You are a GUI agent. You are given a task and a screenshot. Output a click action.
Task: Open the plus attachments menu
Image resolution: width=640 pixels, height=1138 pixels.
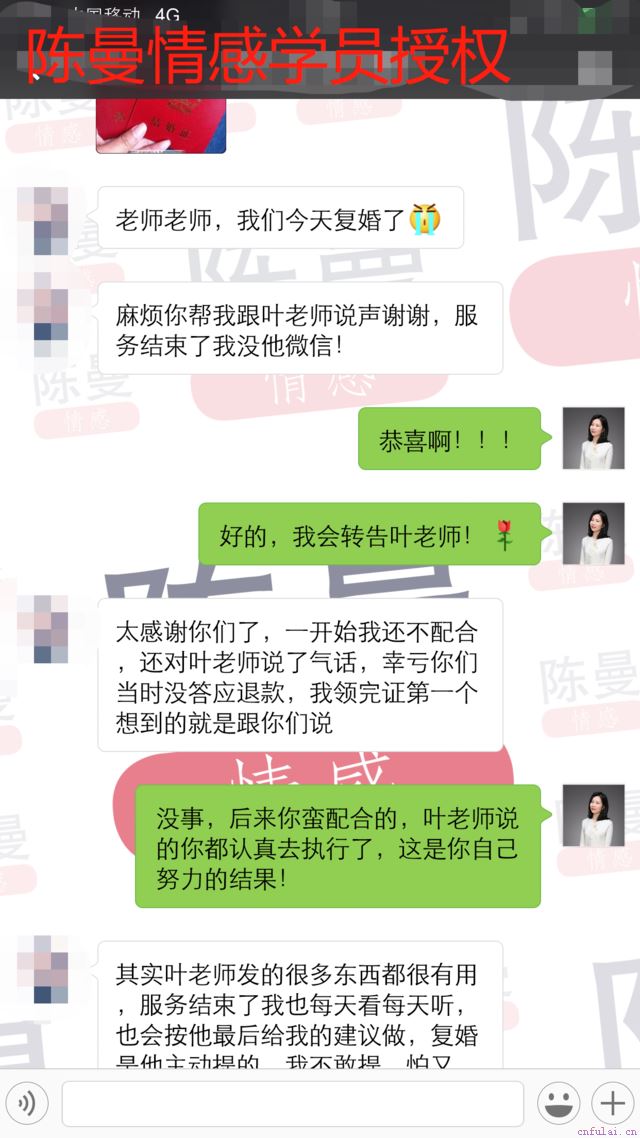[x=610, y=1104]
